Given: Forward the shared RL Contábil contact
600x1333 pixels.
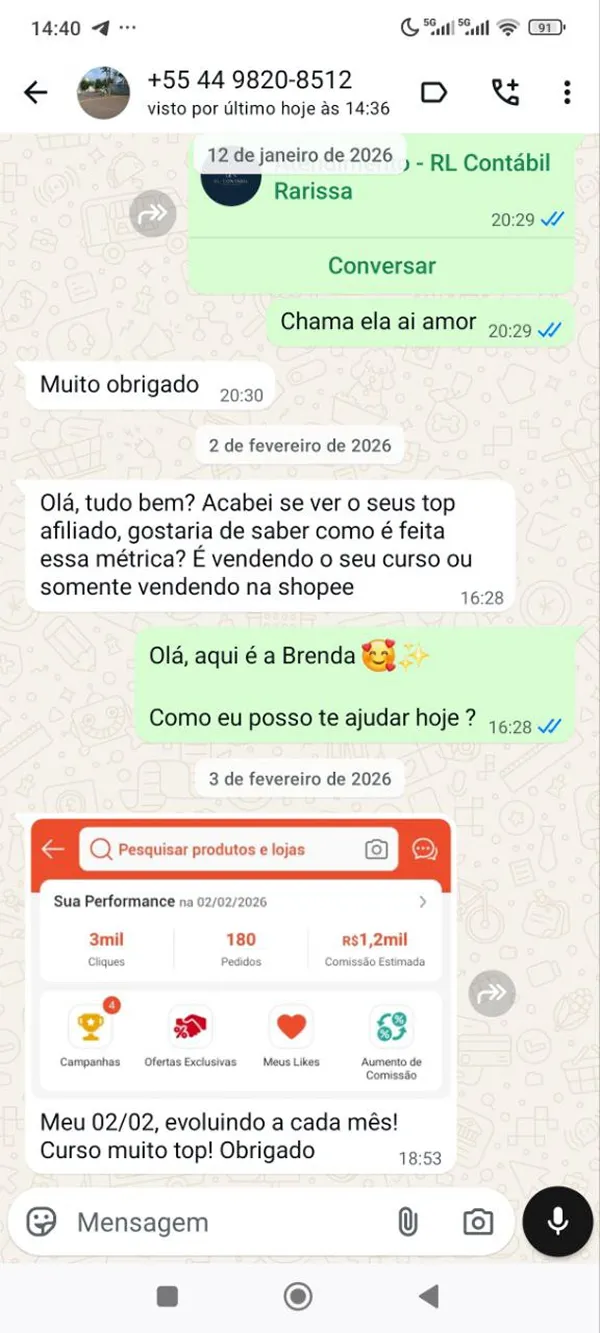Looking at the screenshot, I should tap(154, 213).
